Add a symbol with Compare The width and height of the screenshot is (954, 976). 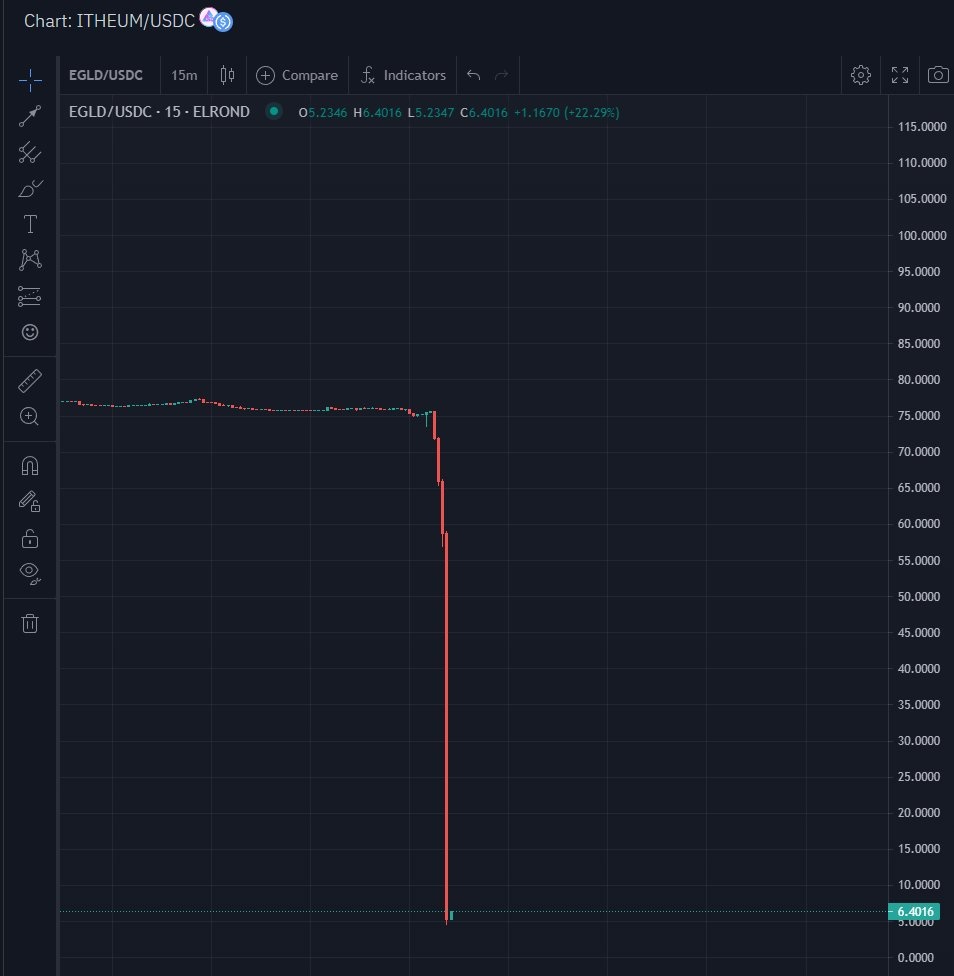point(297,75)
